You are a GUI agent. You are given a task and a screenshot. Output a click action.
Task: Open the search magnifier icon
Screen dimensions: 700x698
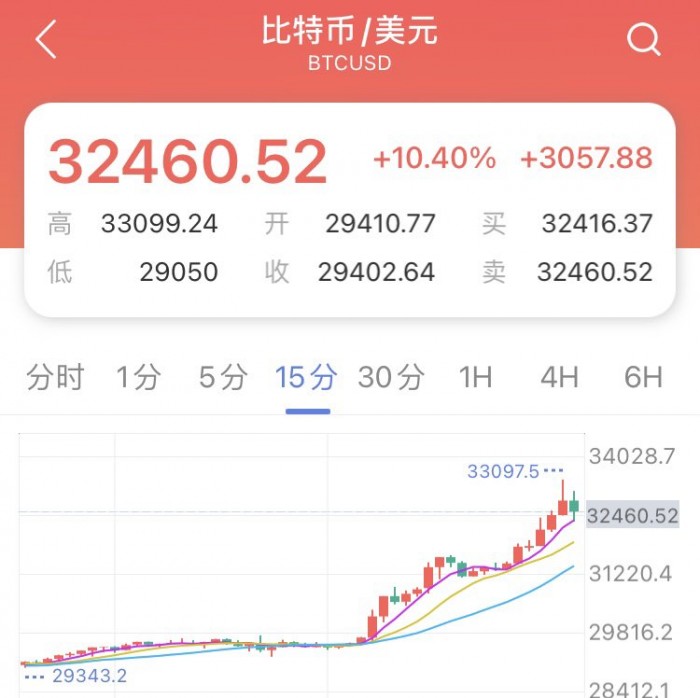tap(643, 40)
